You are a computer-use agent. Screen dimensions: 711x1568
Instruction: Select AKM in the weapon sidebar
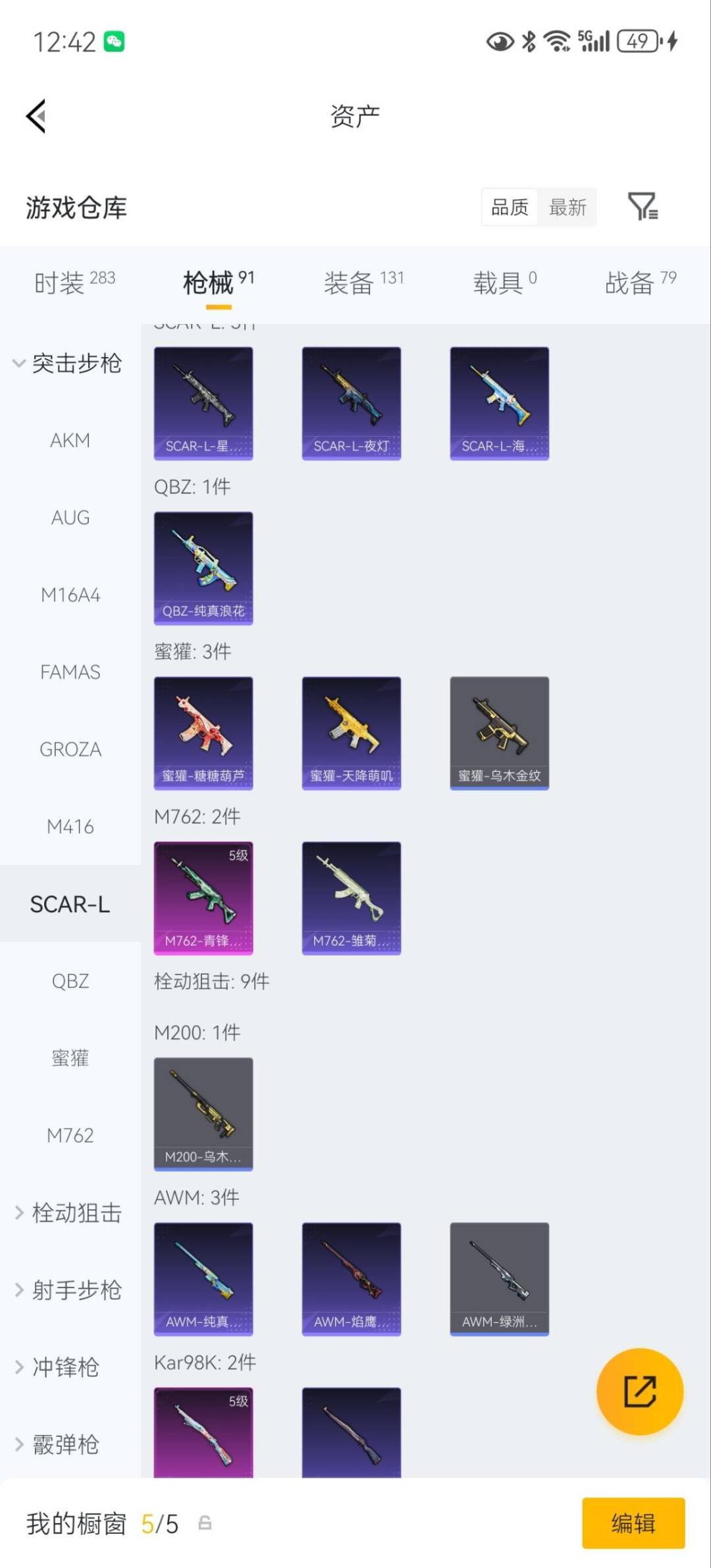(x=70, y=440)
